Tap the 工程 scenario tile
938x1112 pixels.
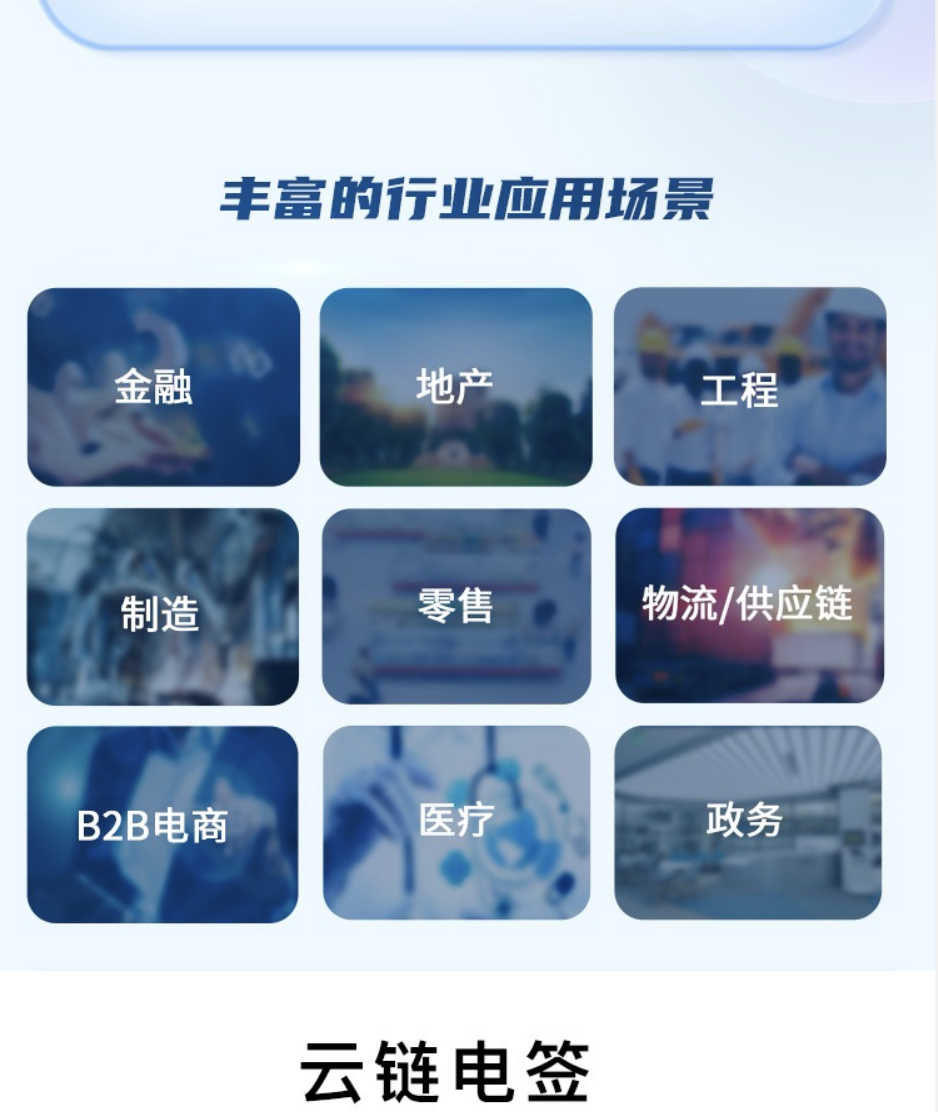click(x=749, y=387)
